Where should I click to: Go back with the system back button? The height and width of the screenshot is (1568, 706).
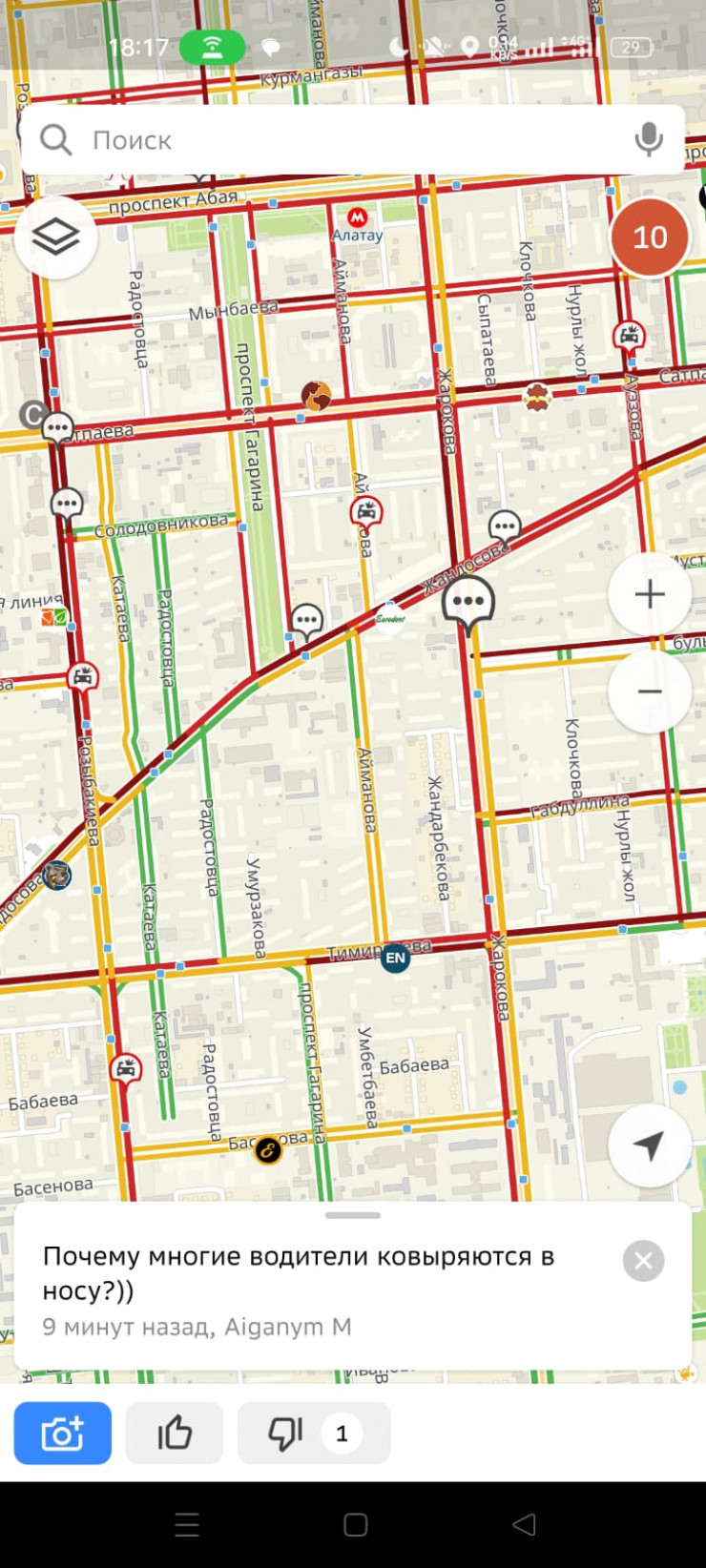tap(524, 1524)
